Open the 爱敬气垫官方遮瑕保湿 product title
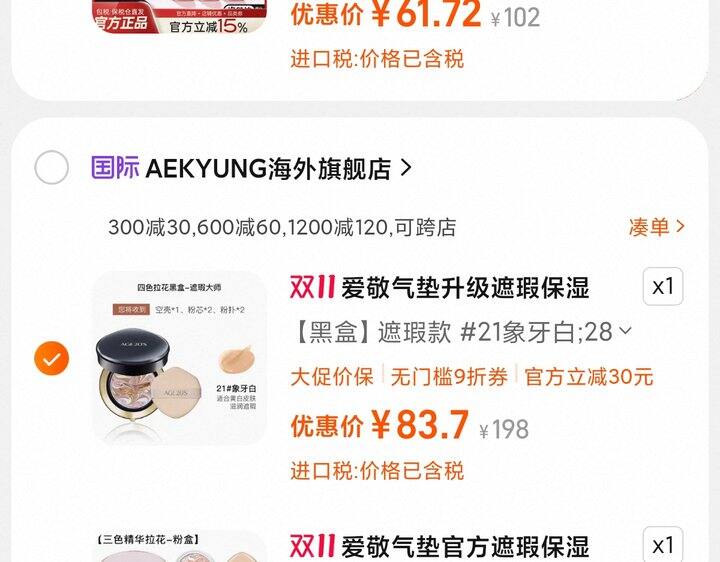The image size is (720, 562). [x=465, y=546]
